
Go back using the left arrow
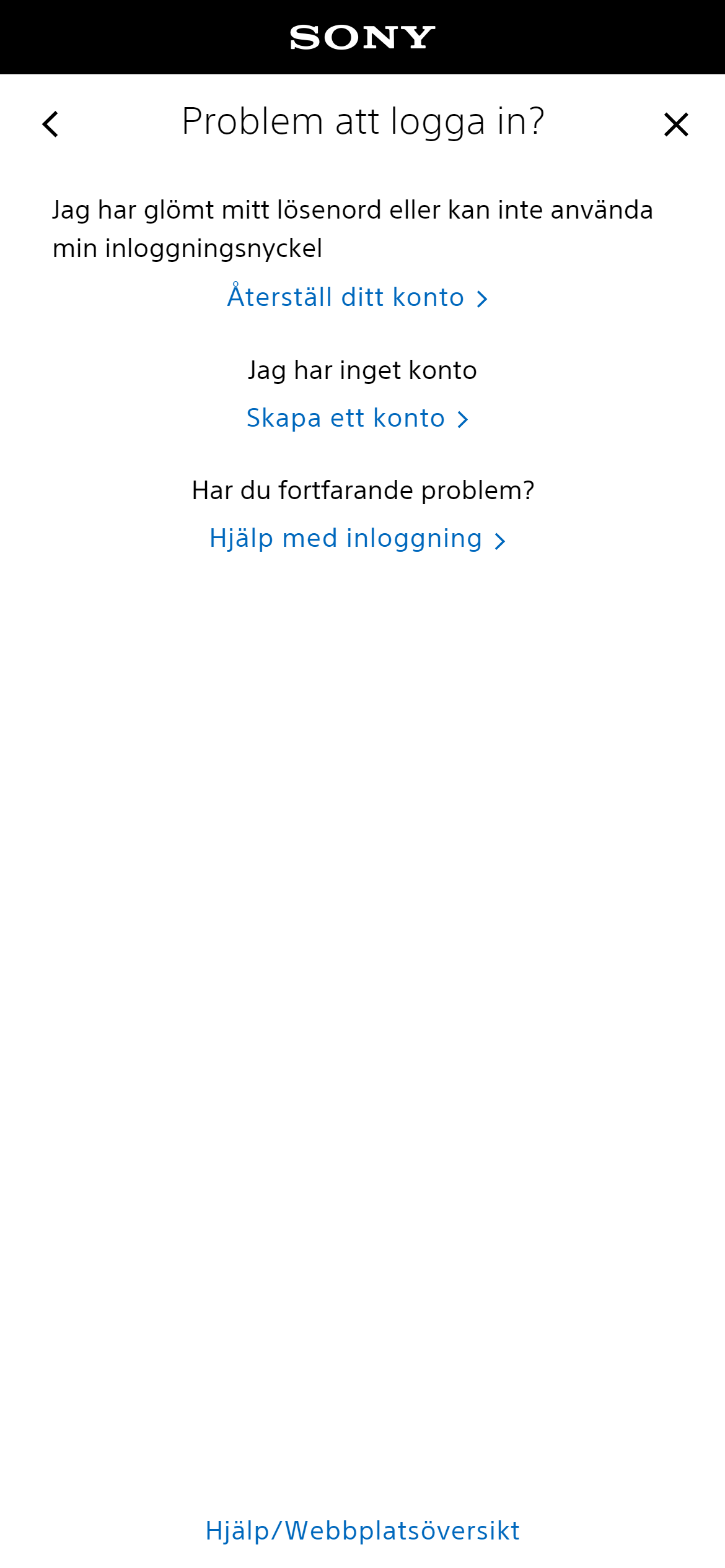(51, 124)
